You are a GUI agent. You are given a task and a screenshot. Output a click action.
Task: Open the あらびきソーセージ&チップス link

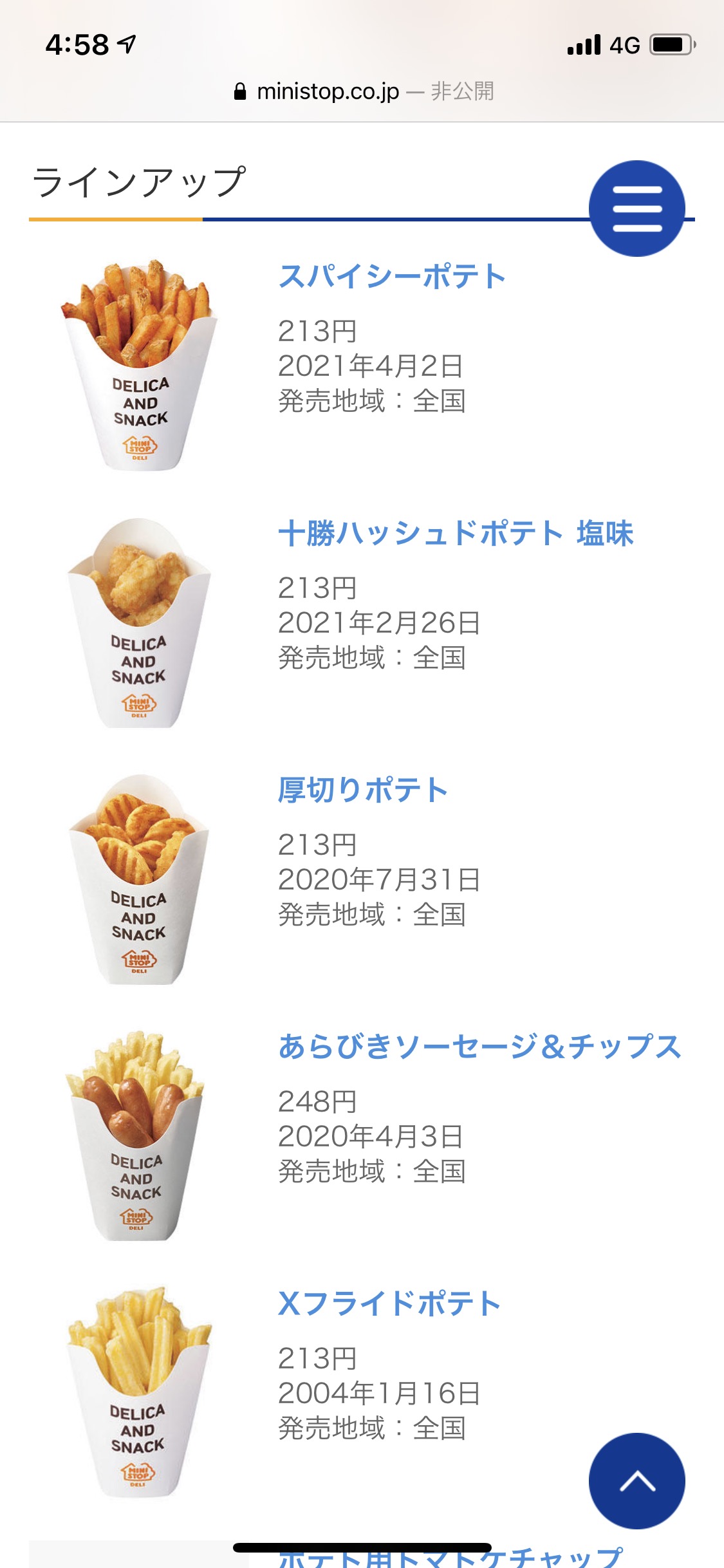tap(479, 1047)
